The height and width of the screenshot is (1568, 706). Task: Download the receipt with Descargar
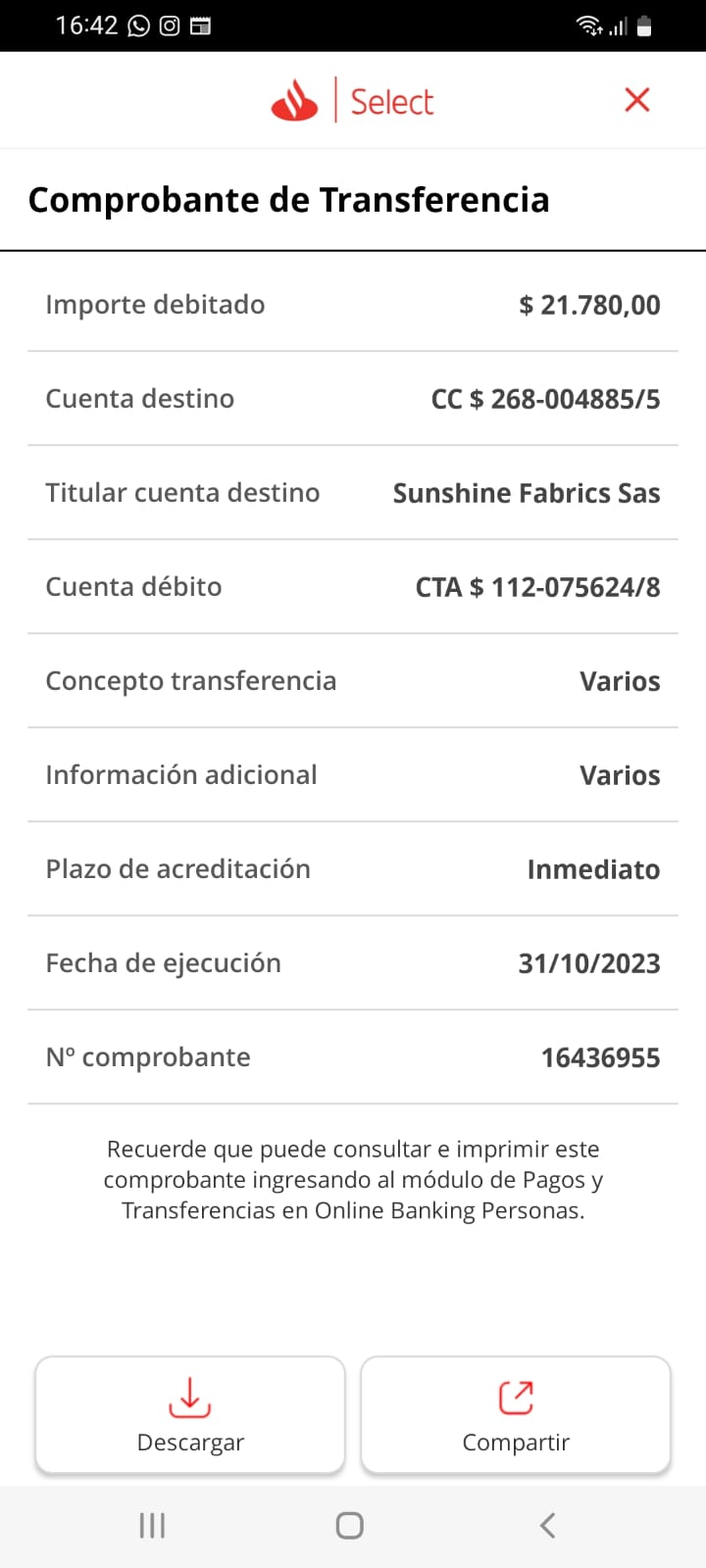190,1414
